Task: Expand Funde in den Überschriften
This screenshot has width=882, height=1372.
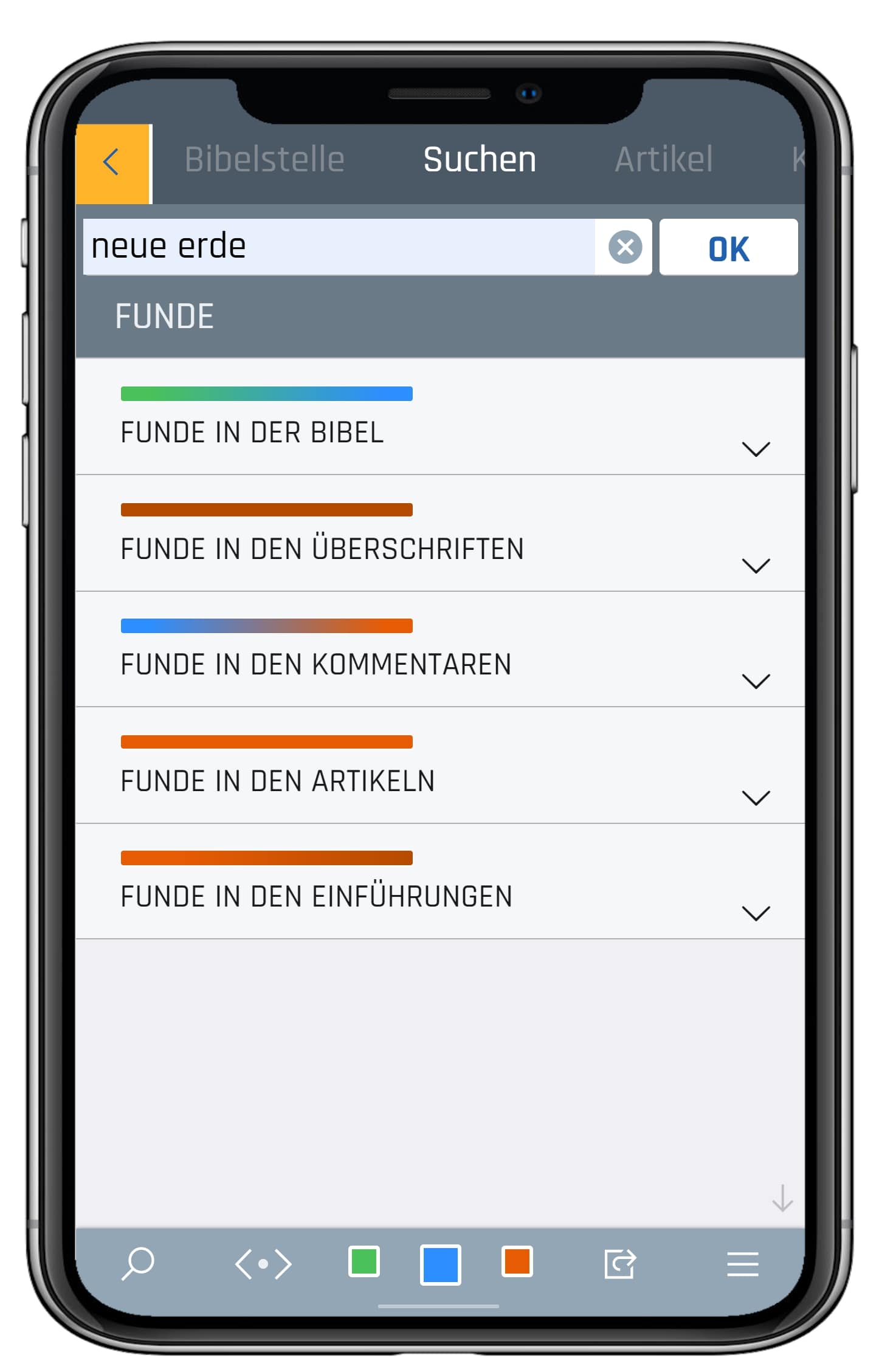Action: coord(756,566)
